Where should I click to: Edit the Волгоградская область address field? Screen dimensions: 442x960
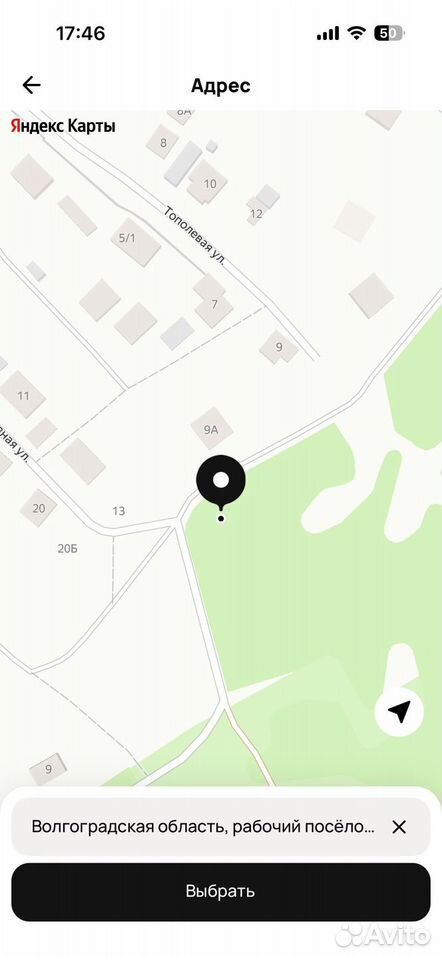coord(203,827)
